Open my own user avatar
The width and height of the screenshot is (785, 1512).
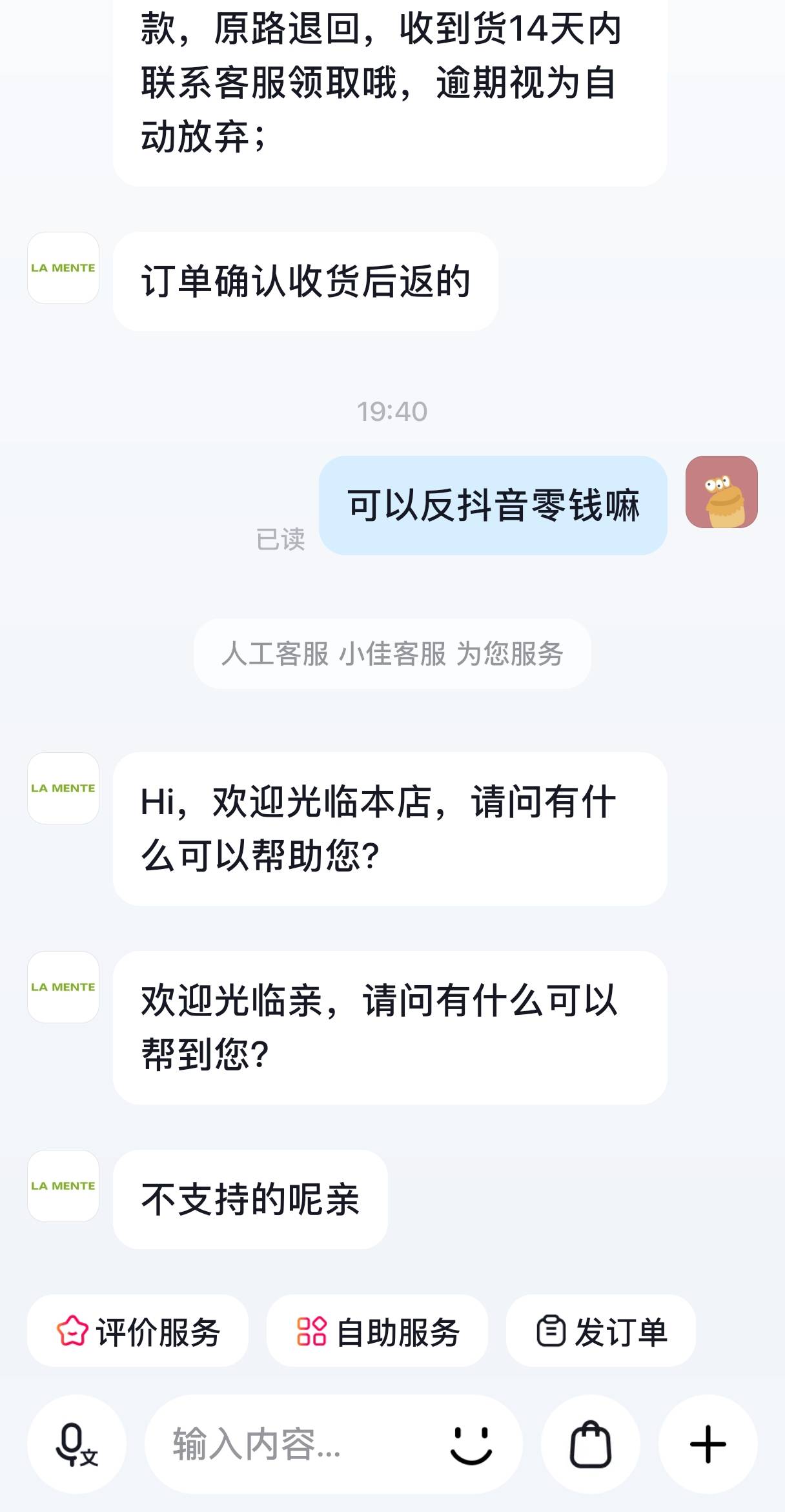[722, 492]
